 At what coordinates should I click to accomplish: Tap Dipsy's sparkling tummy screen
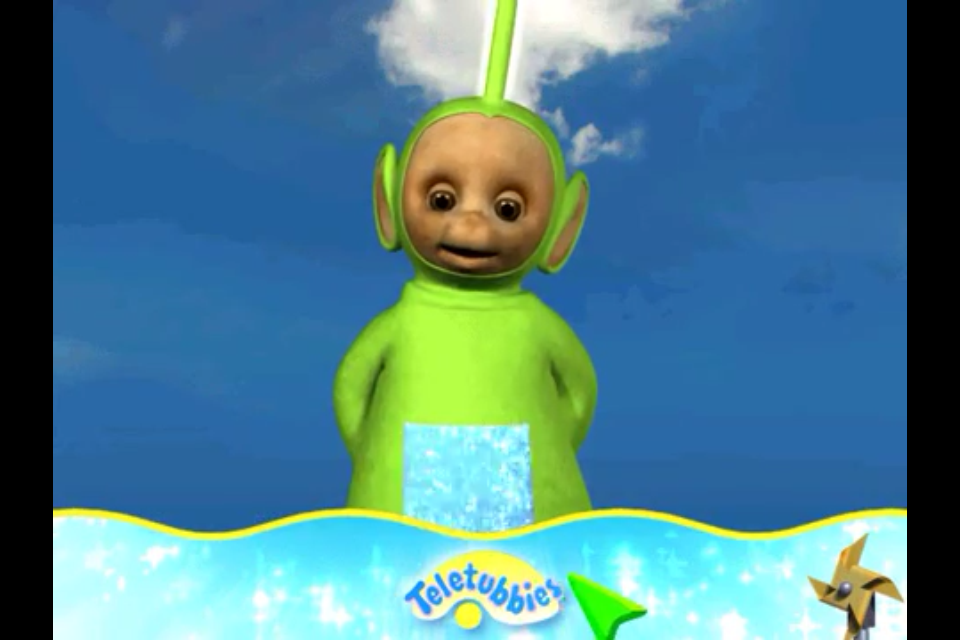click(x=467, y=475)
